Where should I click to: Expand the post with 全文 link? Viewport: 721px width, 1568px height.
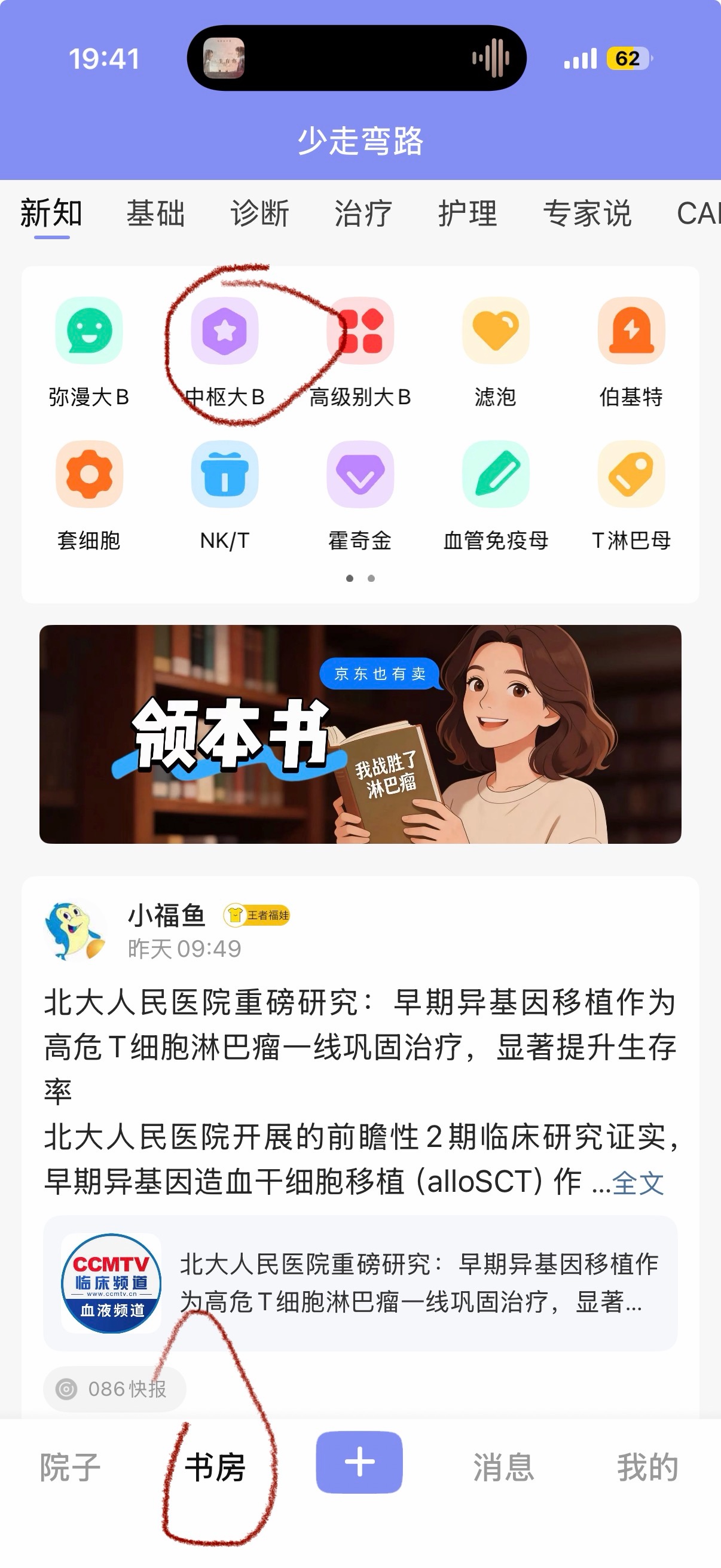pos(638,1183)
